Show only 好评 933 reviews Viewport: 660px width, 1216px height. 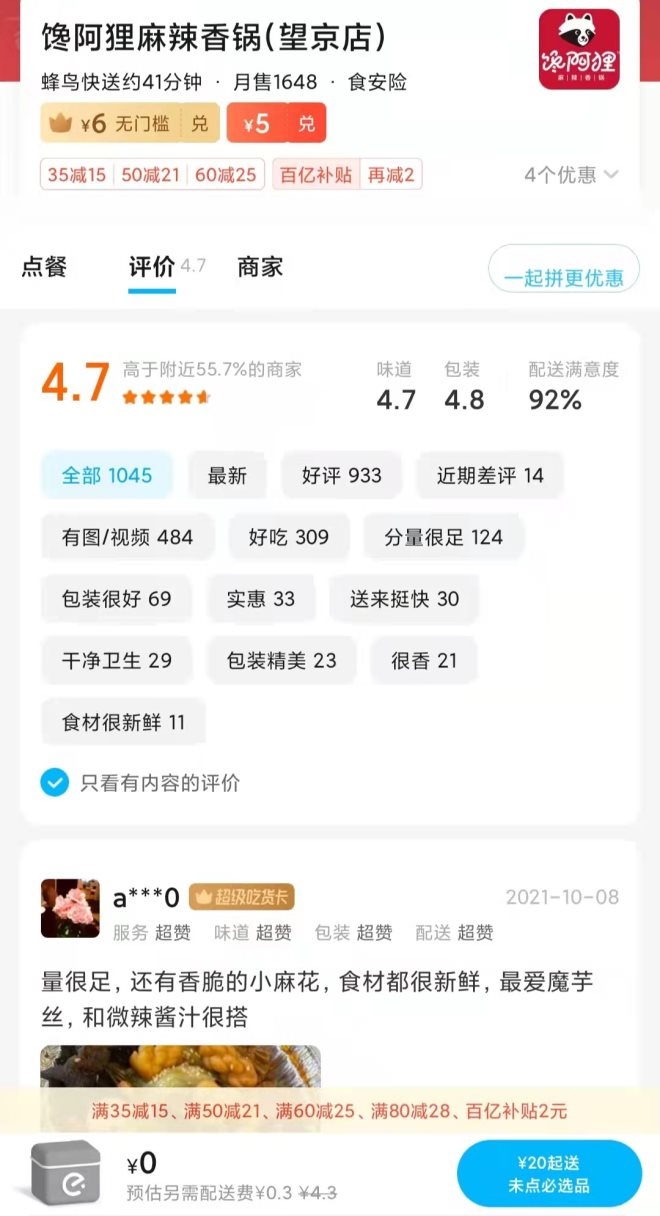[x=342, y=476]
